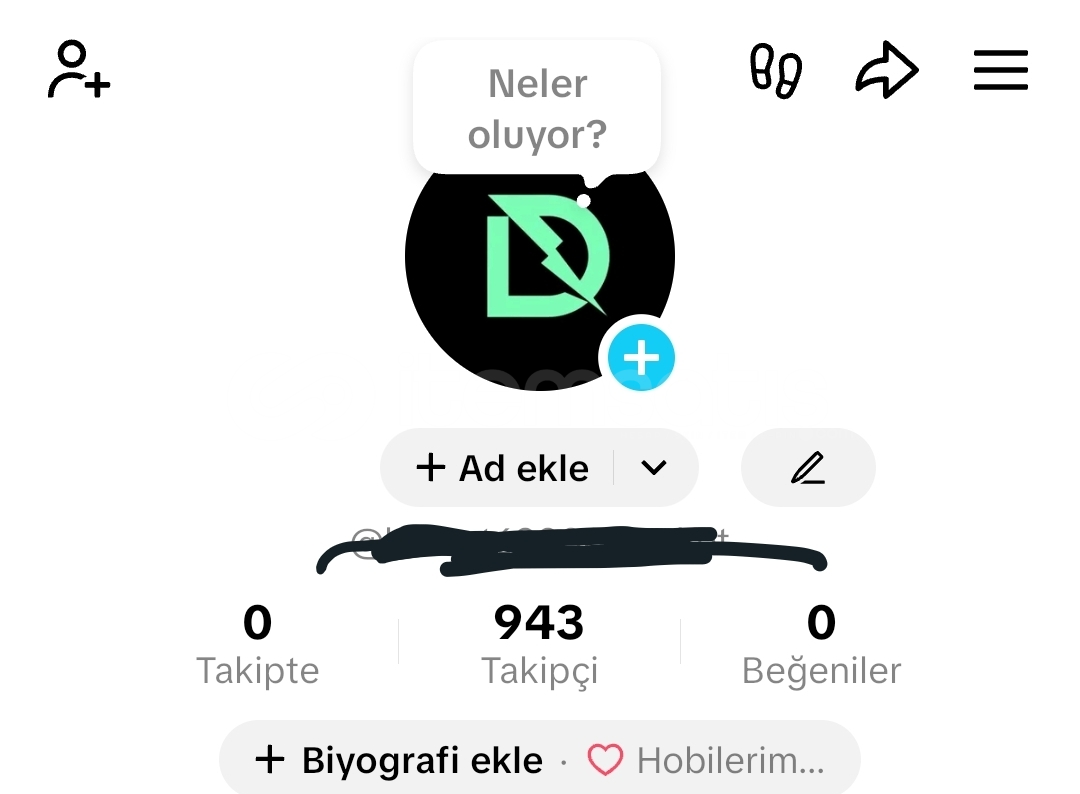Screen dimensions: 1080x794
Task: Tap the "Neler oluyor?" status bubble
Action: 537,109
